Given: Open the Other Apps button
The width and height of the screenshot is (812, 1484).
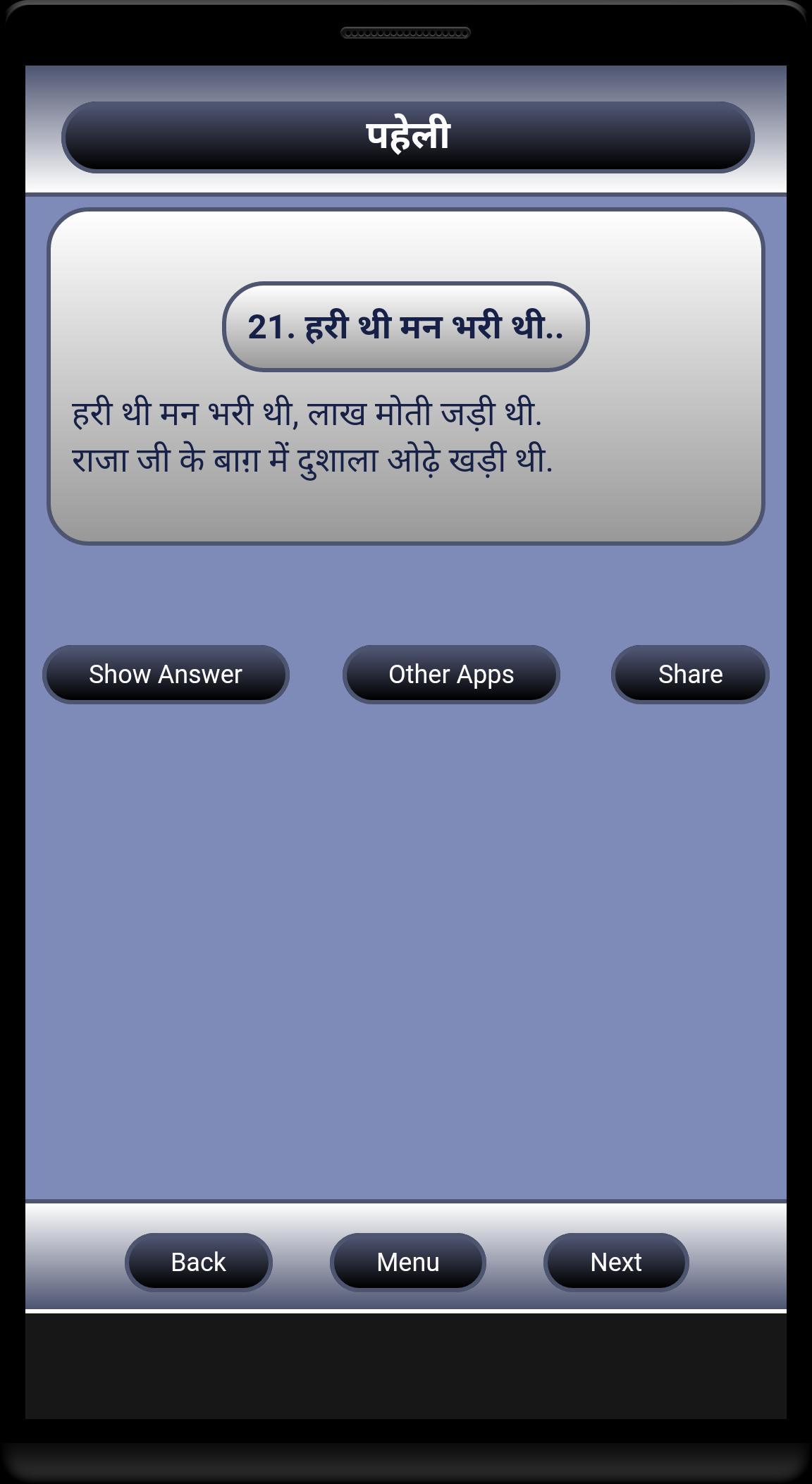Looking at the screenshot, I should (x=451, y=674).
